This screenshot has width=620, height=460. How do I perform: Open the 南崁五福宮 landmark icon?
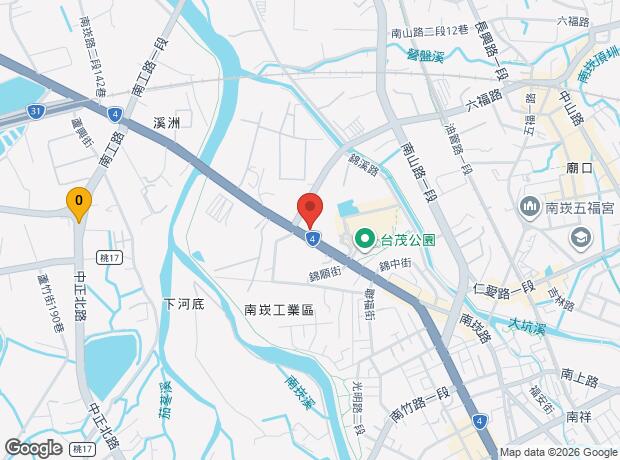[x=529, y=207]
